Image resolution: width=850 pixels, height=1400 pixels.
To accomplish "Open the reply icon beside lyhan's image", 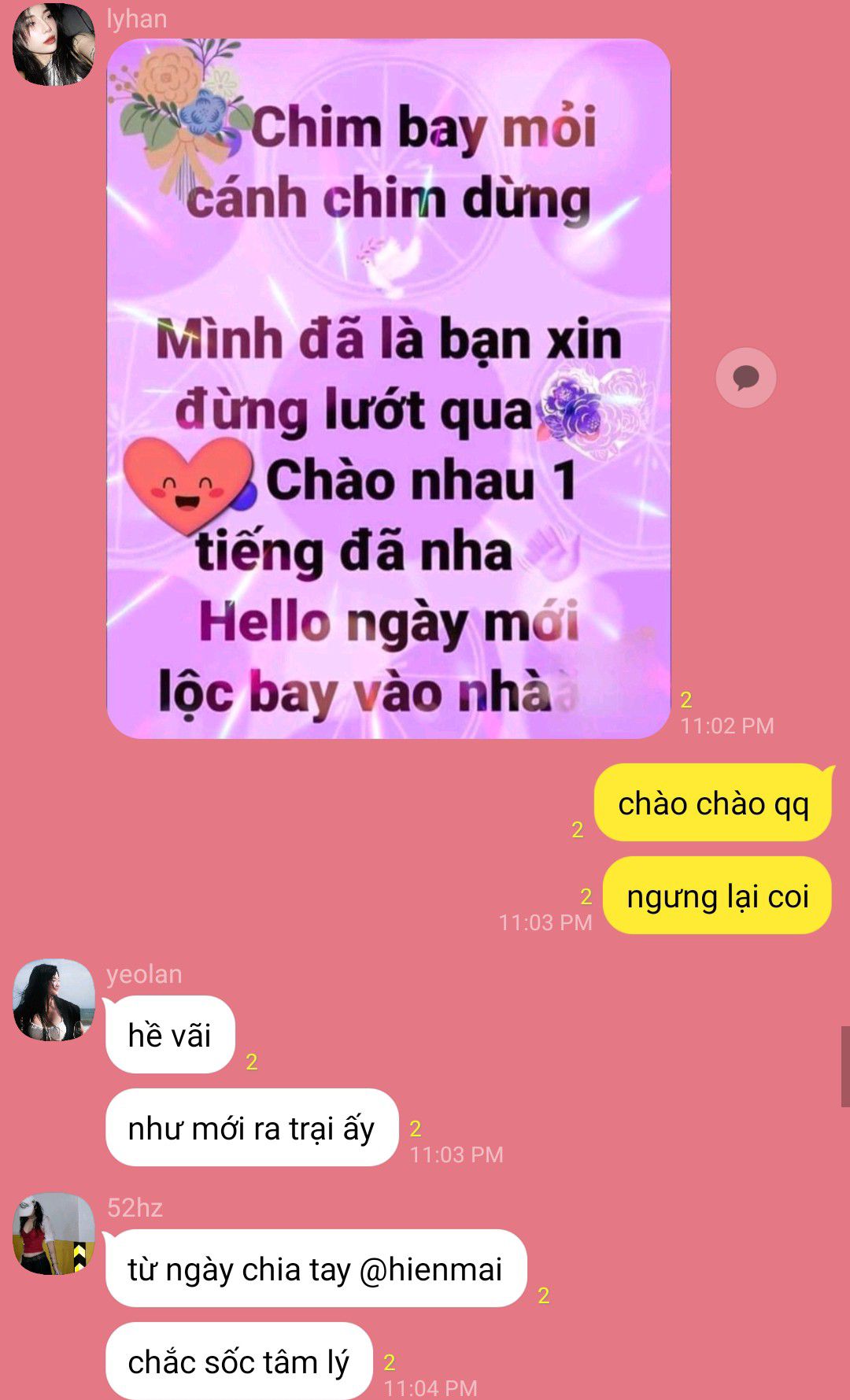I will 745,378.
